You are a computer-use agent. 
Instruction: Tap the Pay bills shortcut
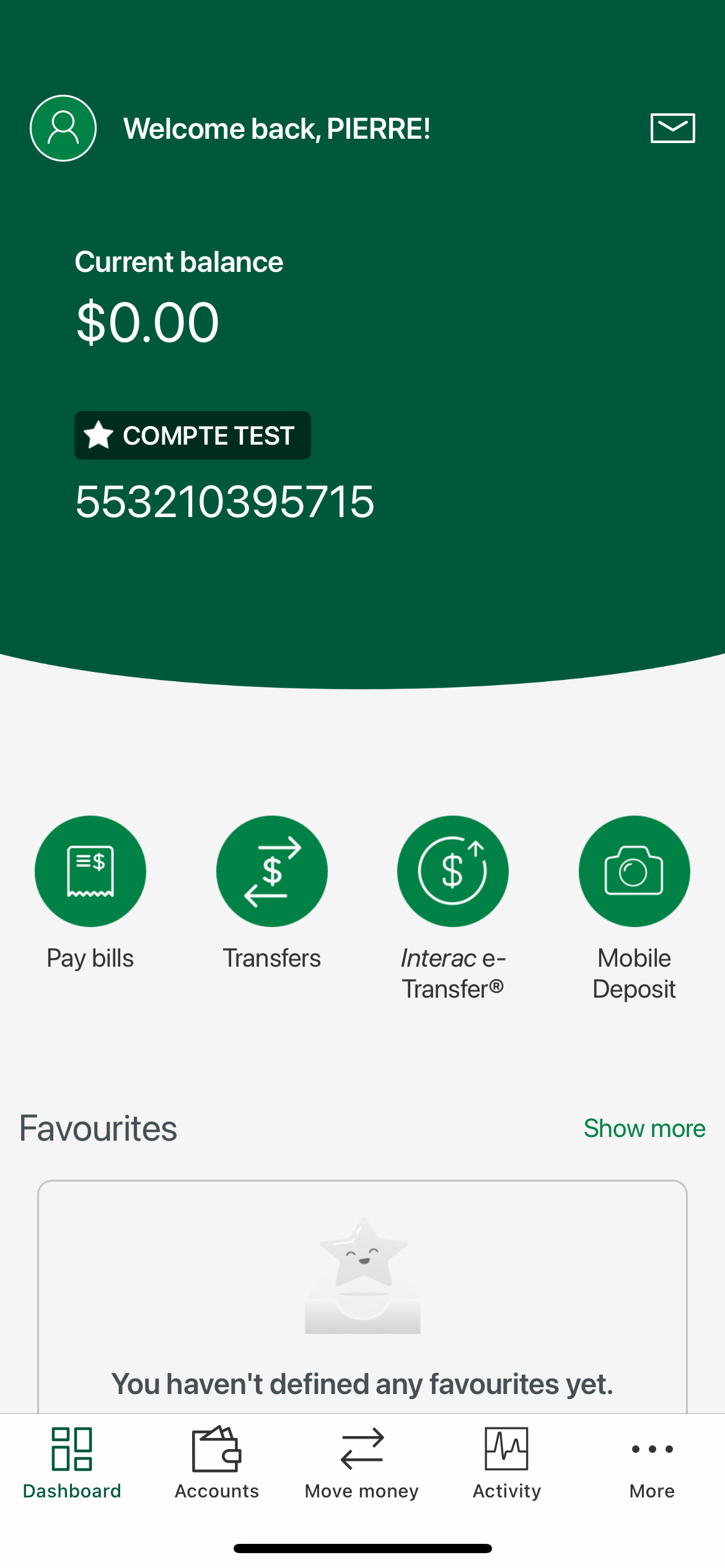(x=90, y=871)
